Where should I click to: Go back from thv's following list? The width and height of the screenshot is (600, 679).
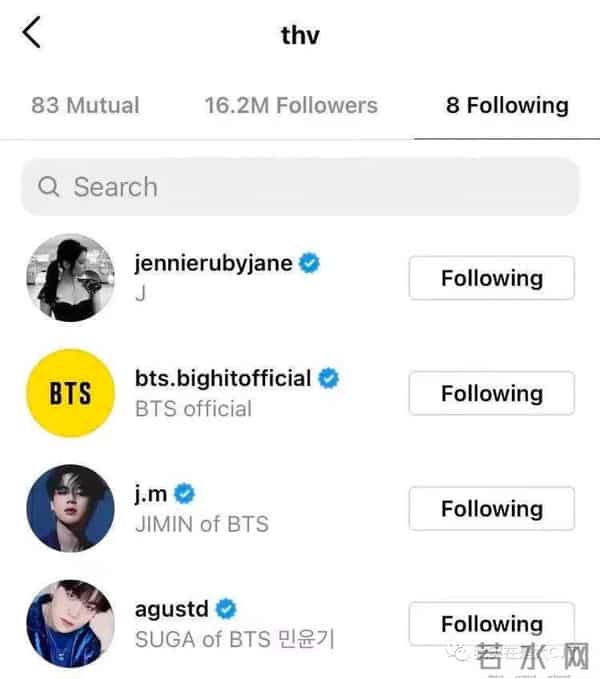tap(32, 32)
